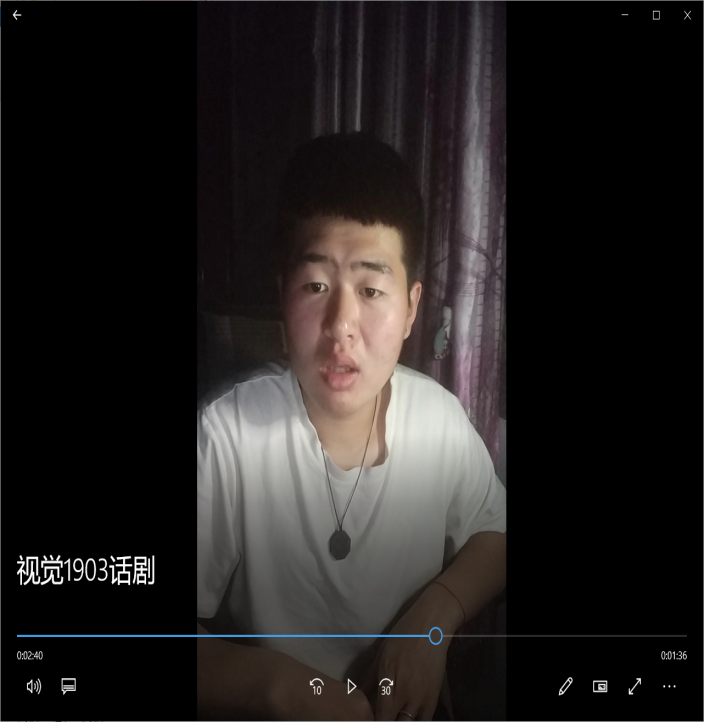704x722 pixels.
Task: Open the more options menu
Action: click(669, 686)
